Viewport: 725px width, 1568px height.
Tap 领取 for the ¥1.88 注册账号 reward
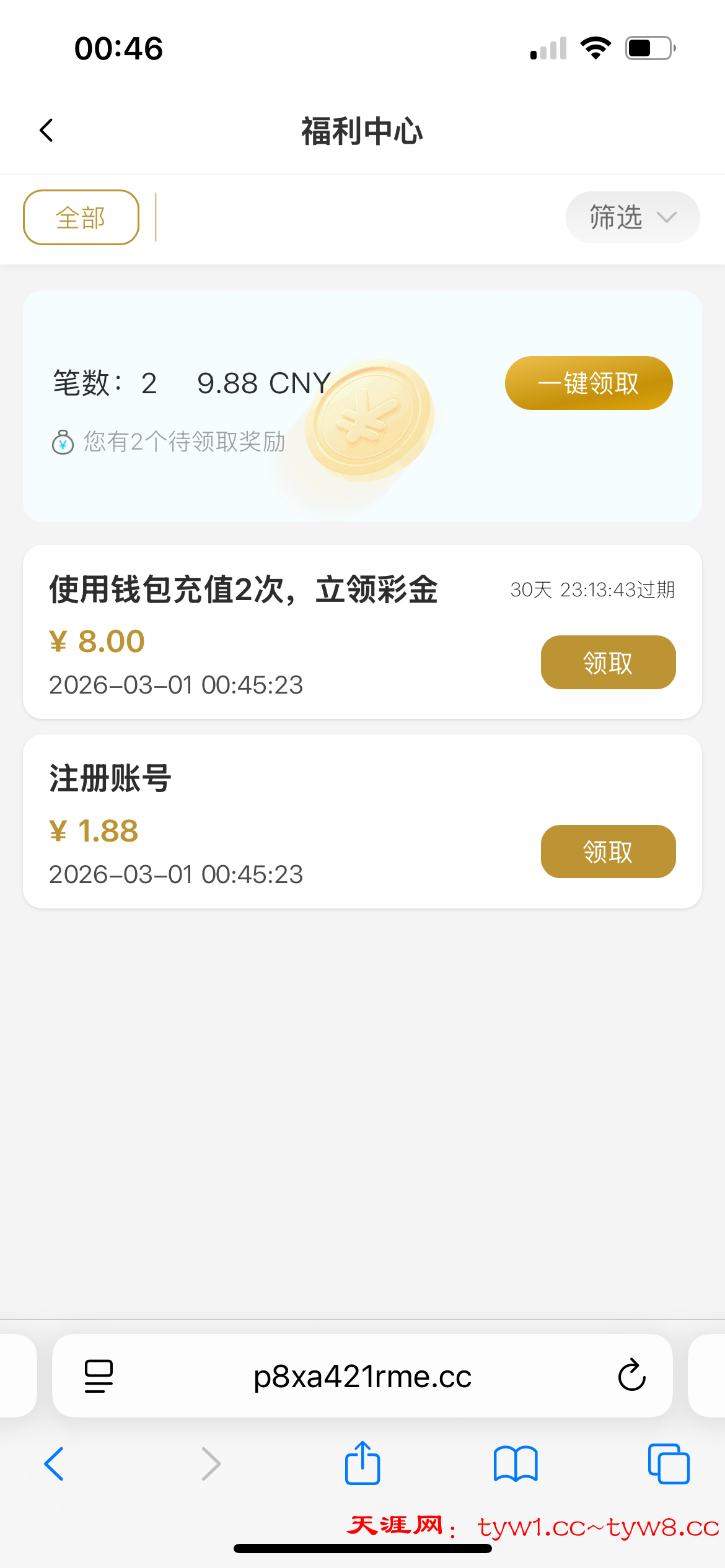607,852
